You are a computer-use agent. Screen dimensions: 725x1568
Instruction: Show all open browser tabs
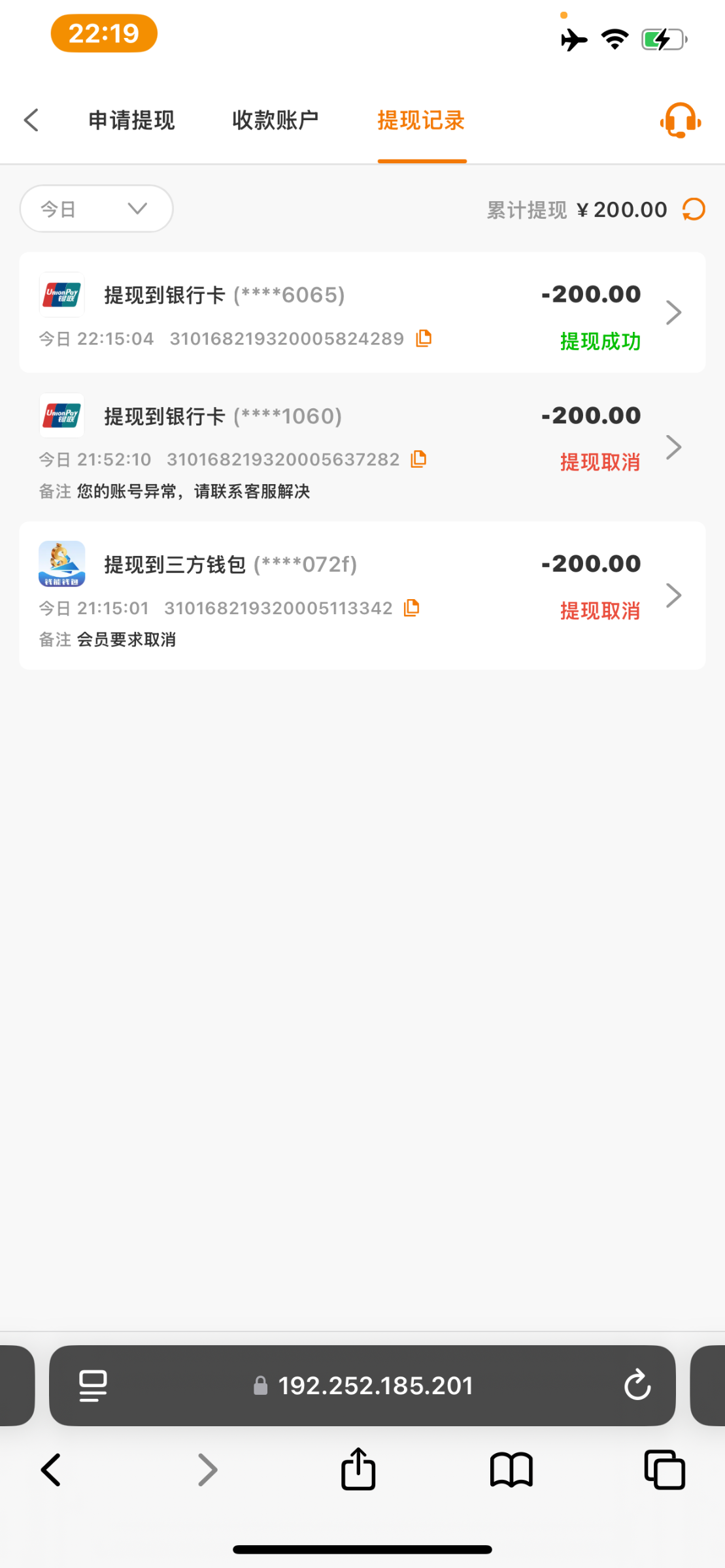coord(664,1470)
